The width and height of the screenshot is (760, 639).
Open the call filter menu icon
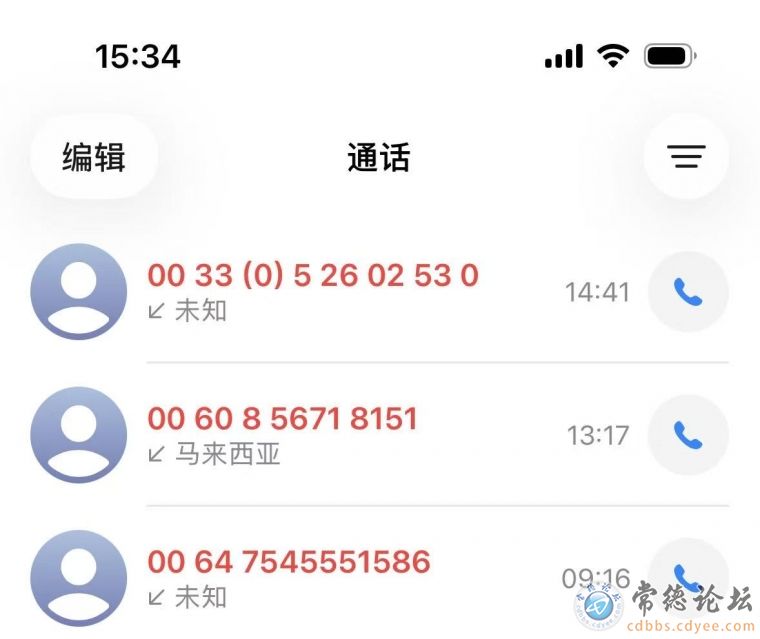[686, 157]
